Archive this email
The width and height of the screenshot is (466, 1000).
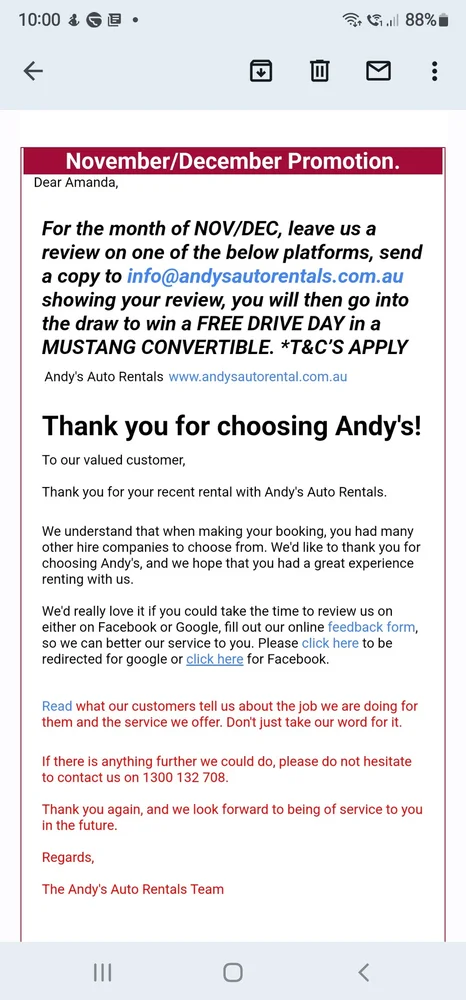click(261, 71)
